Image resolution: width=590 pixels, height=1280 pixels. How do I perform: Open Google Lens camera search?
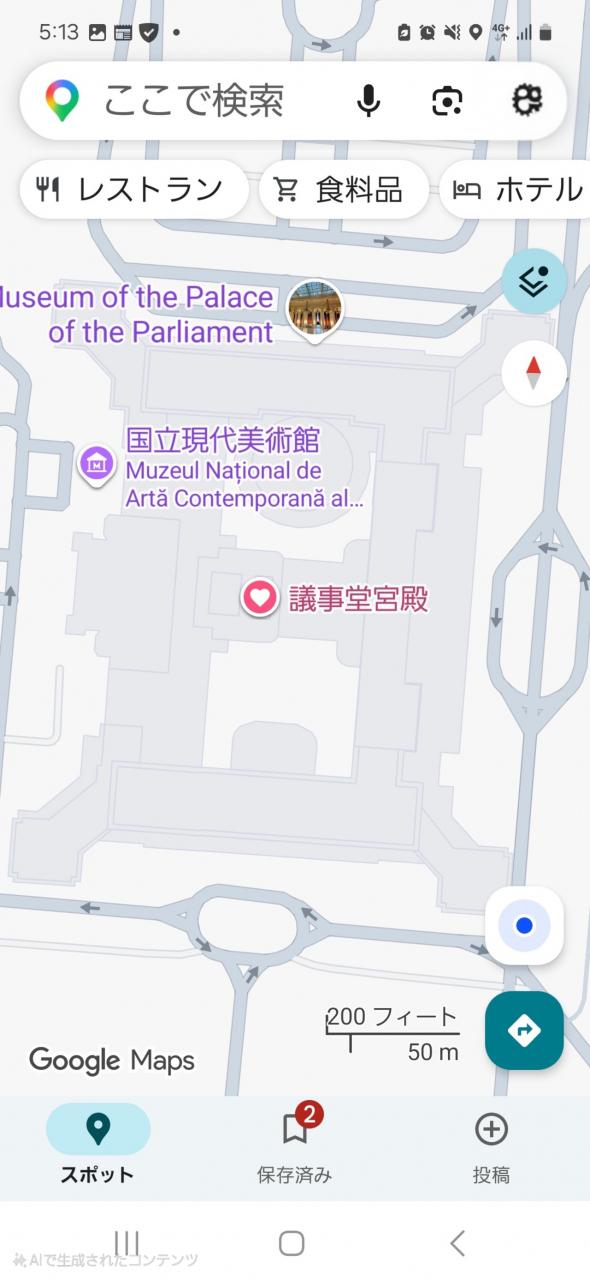tap(447, 100)
